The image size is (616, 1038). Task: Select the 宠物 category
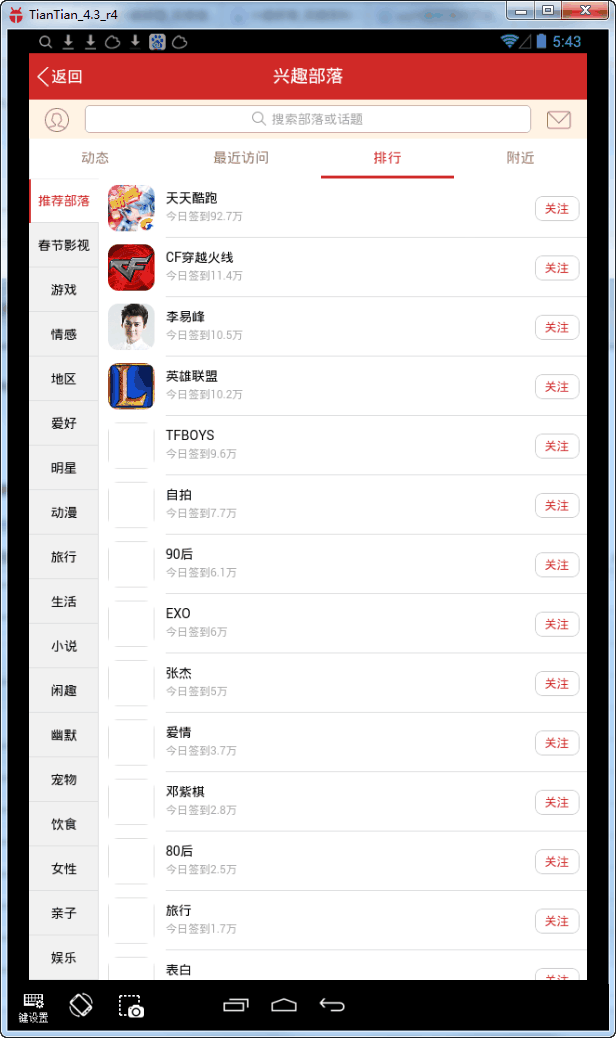64,779
